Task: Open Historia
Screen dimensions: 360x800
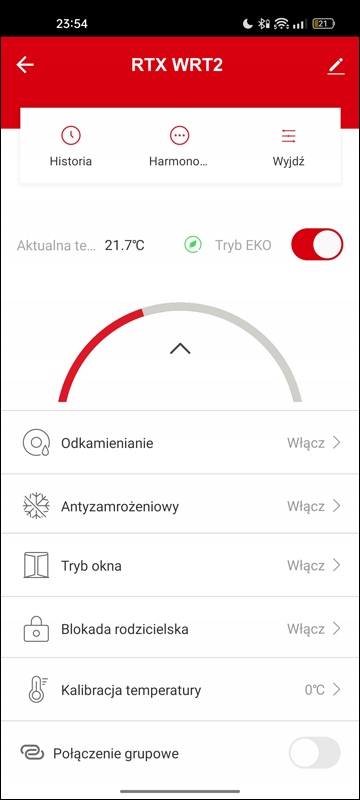Action: pos(71,147)
